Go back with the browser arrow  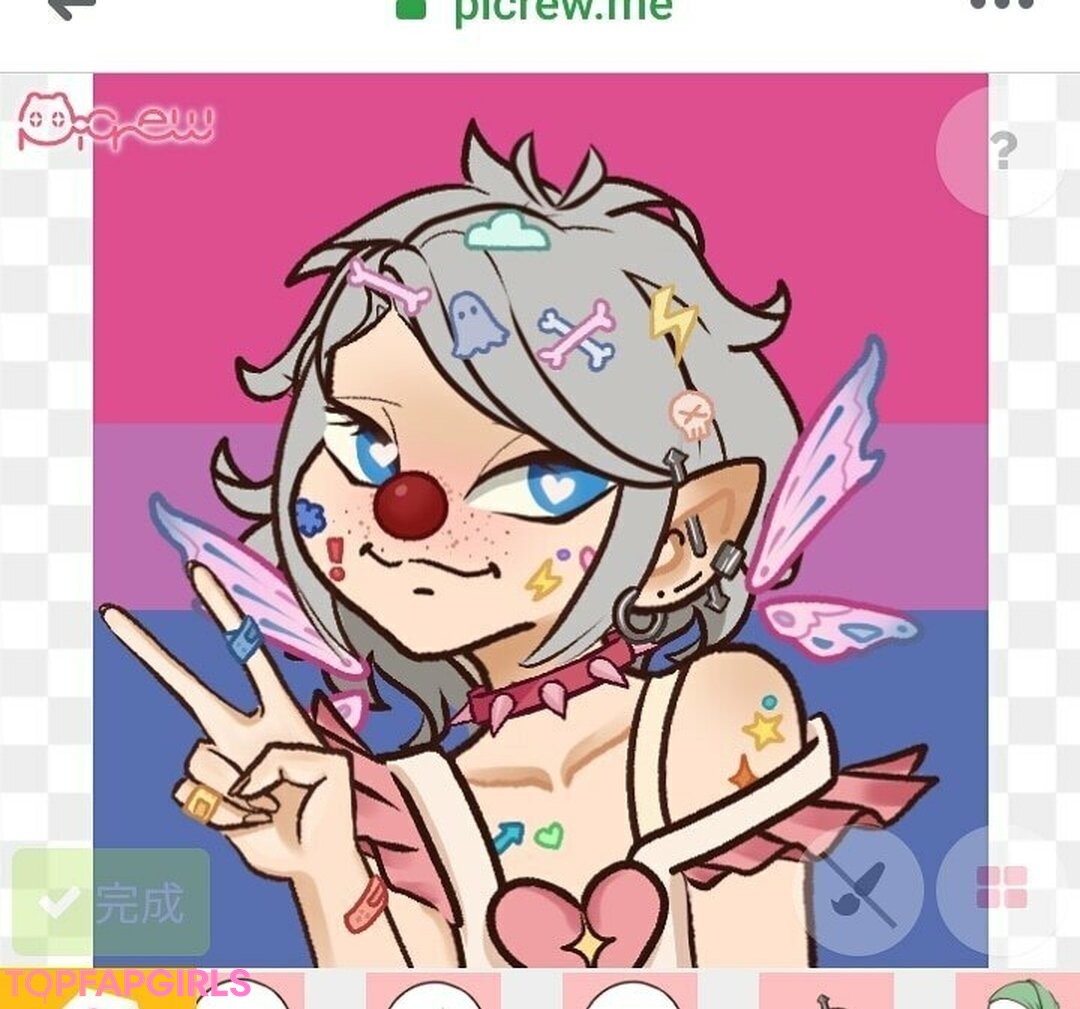click(72, 6)
